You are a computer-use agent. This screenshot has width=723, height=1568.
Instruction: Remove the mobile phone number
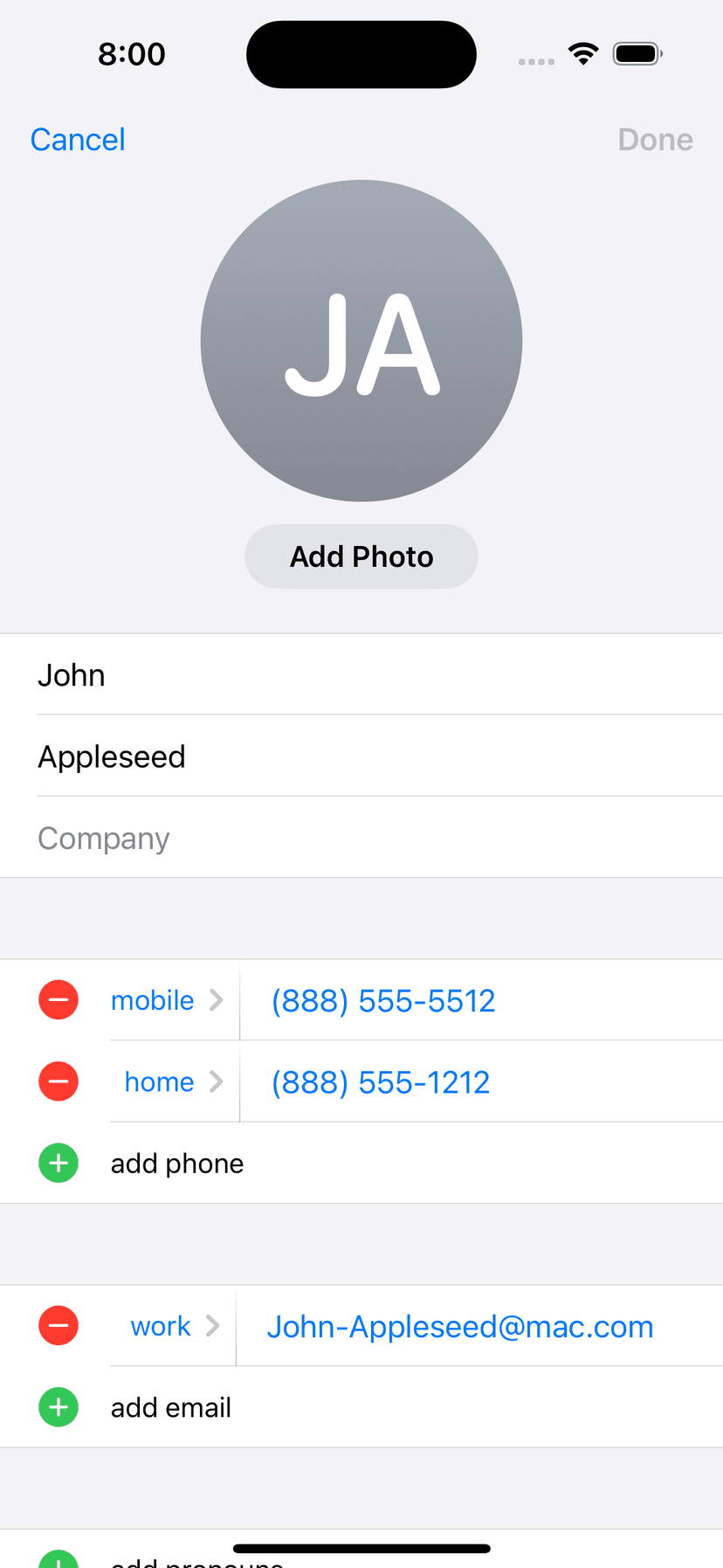(59, 1000)
